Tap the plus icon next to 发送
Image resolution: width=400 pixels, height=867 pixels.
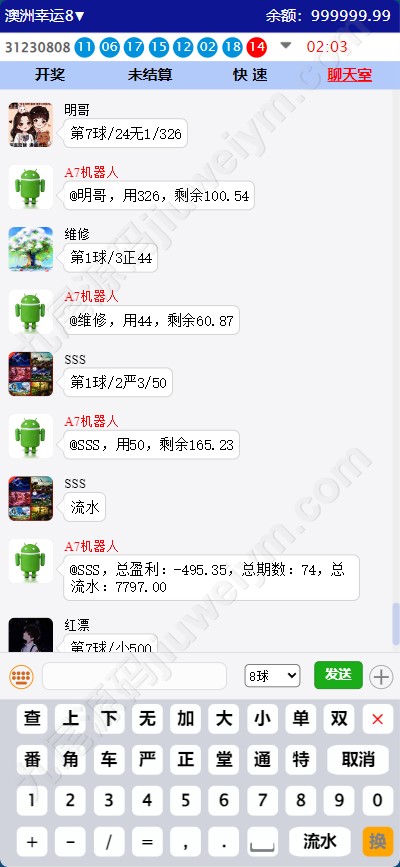[x=381, y=676]
